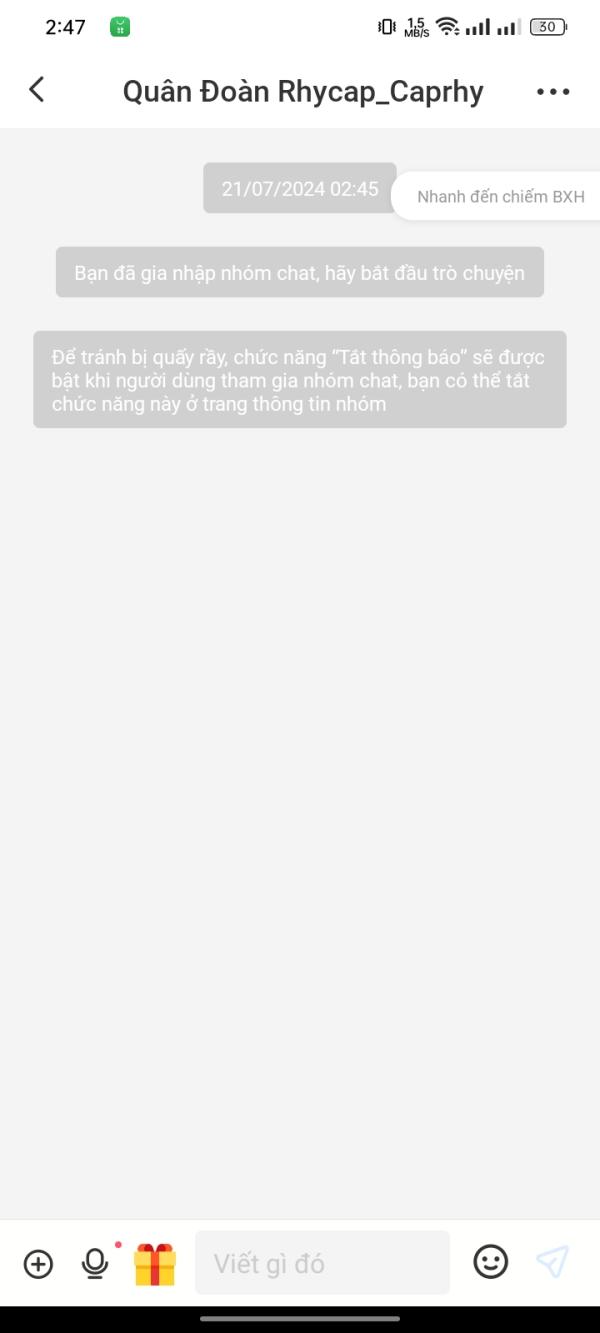The width and height of the screenshot is (600, 1333).
Task: Record a voice message with microphone
Action: (95, 1263)
